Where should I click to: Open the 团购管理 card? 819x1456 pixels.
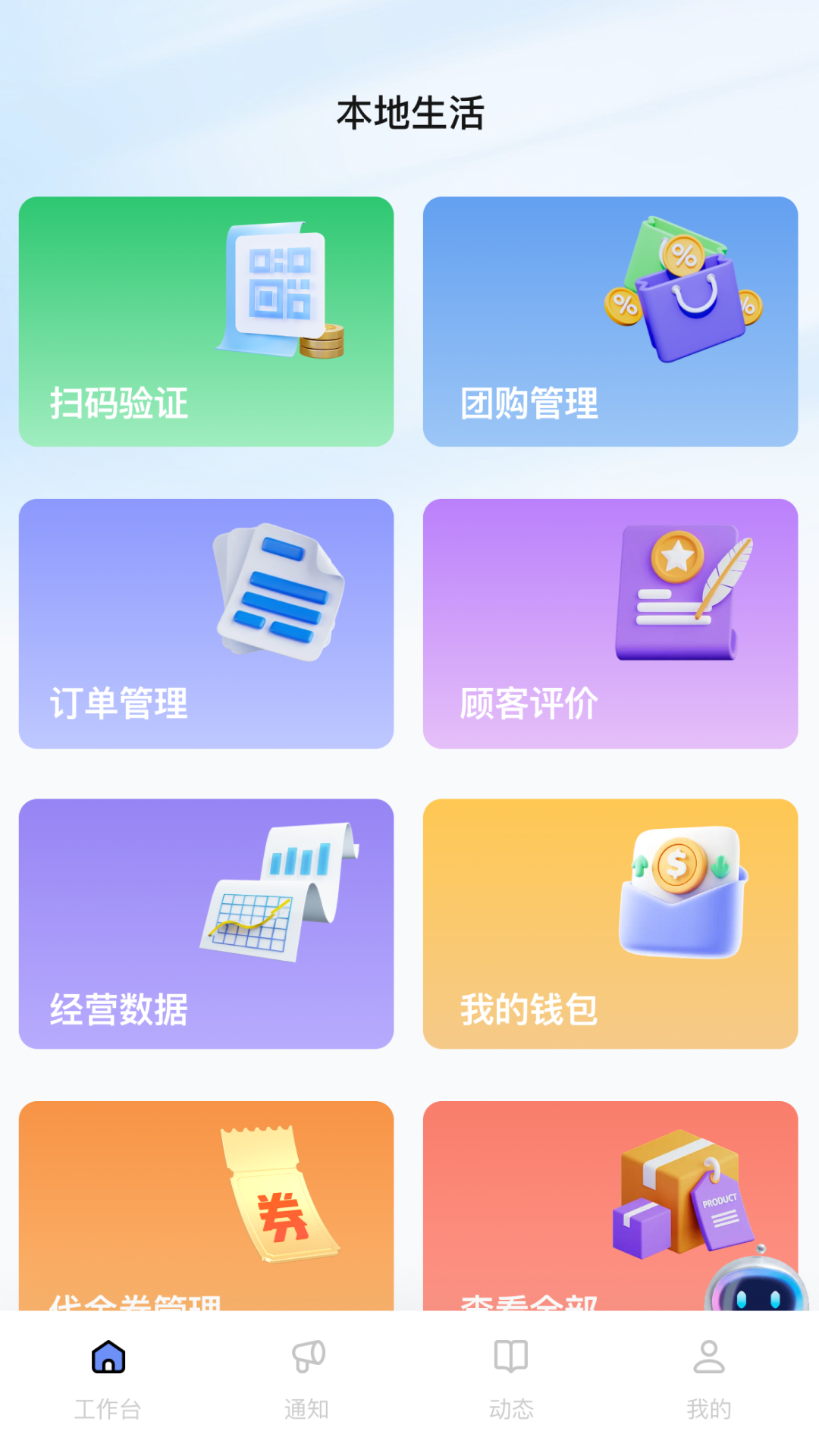tap(613, 322)
